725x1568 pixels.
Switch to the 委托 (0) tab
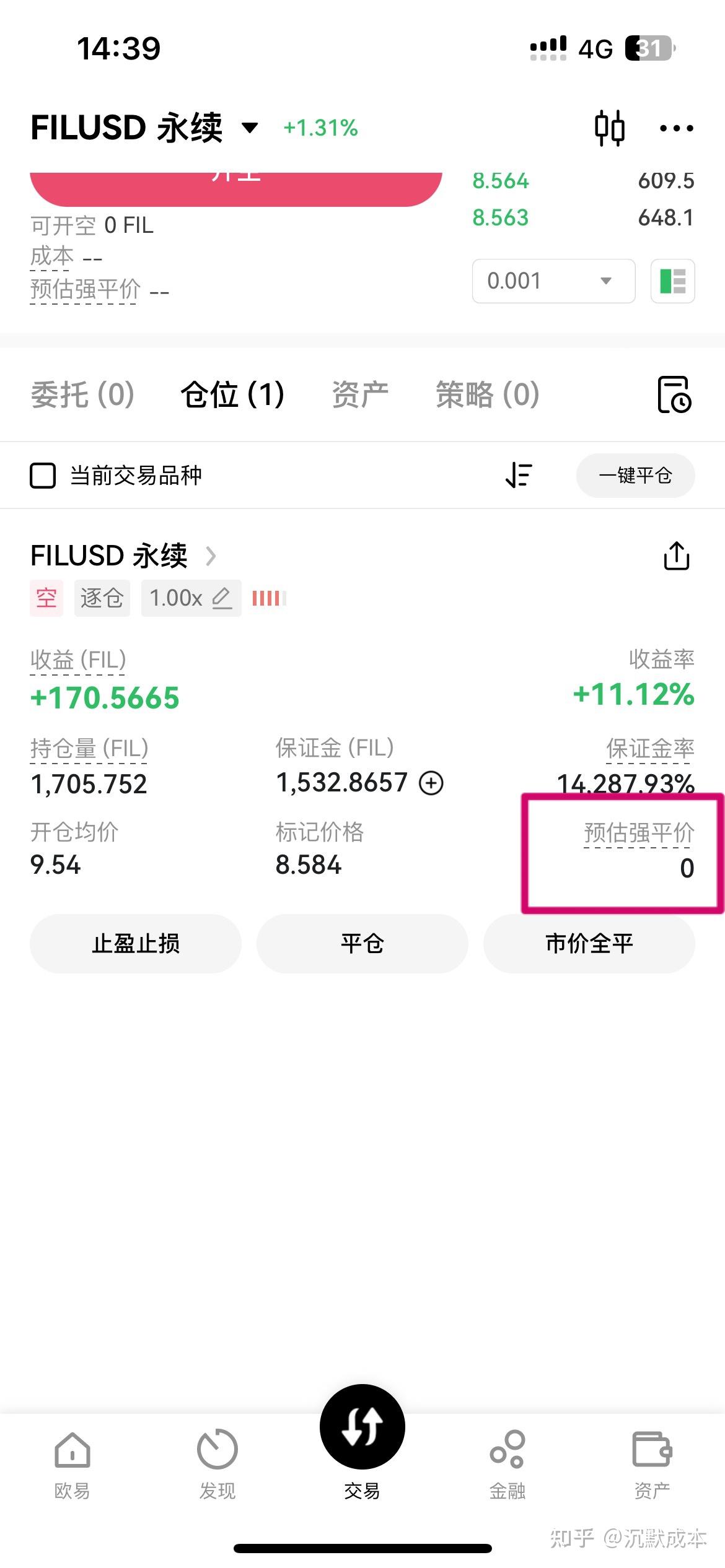click(x=82, y=394)
